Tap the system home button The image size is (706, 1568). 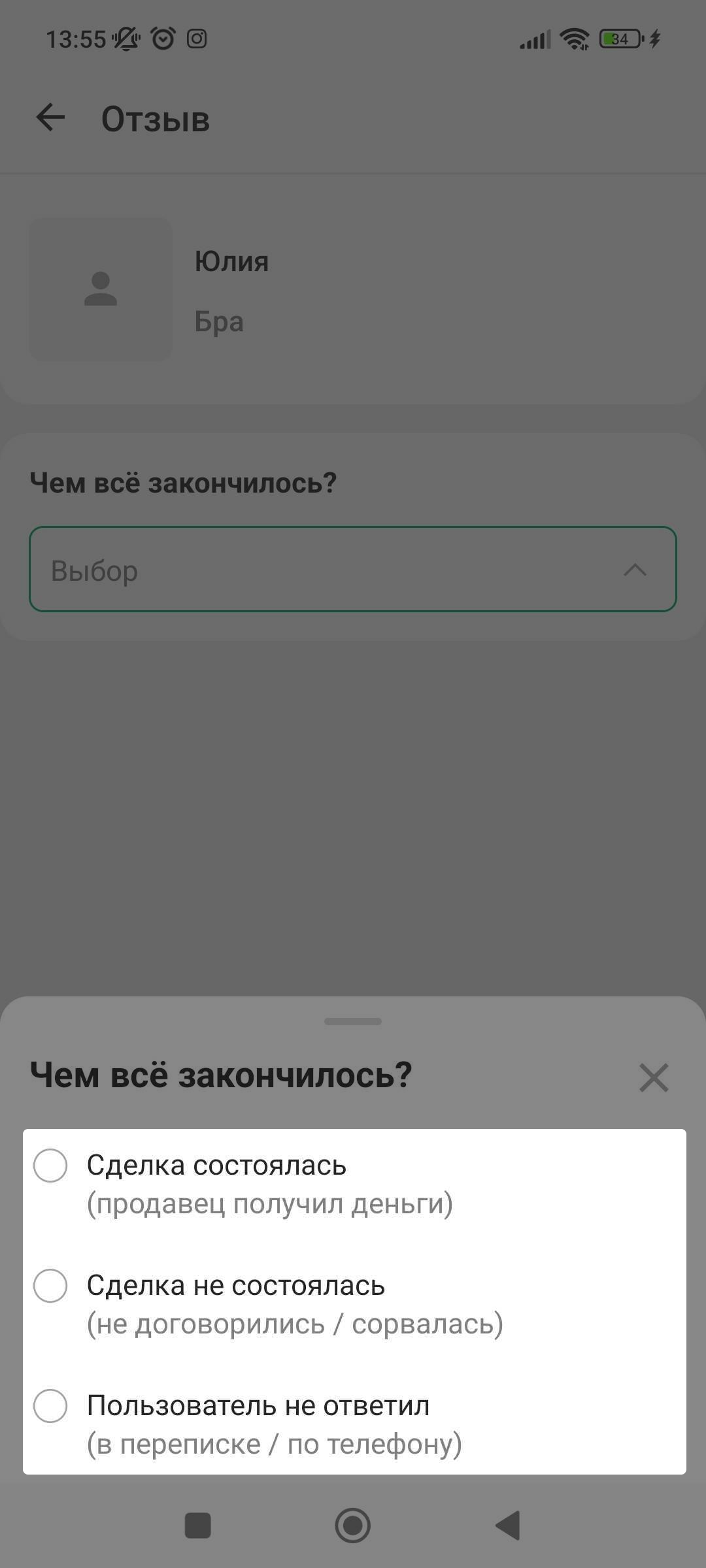click(x=353, y=1526)
